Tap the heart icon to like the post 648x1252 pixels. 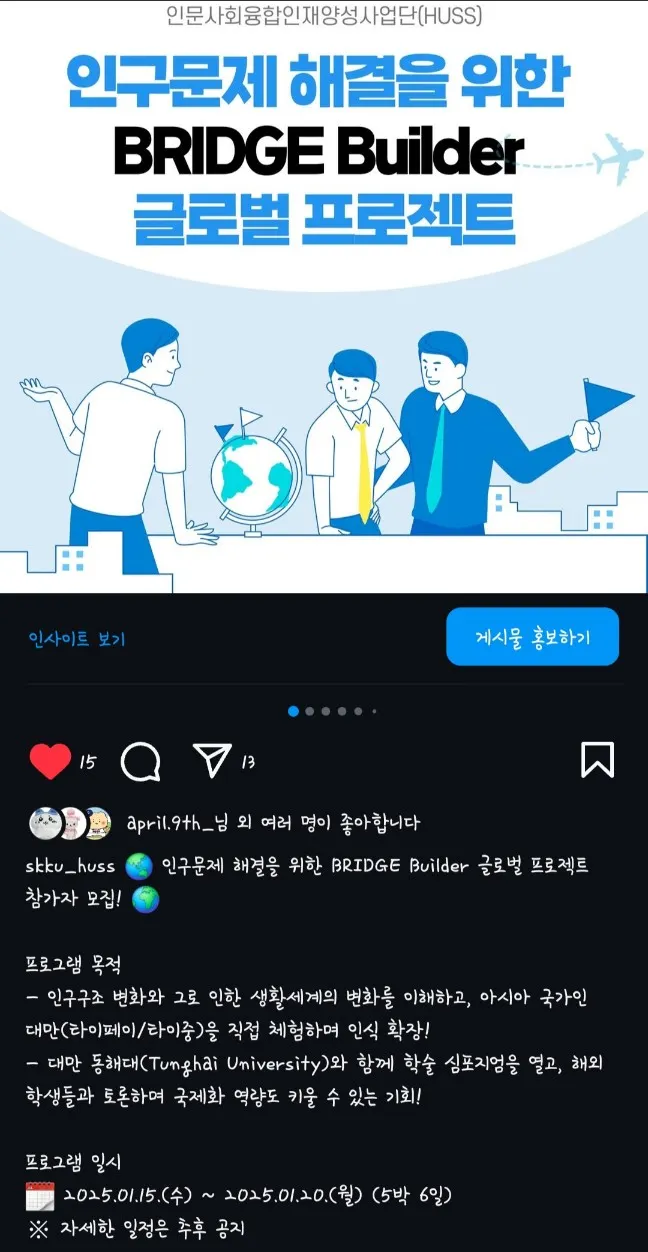[x=50, y=762]
